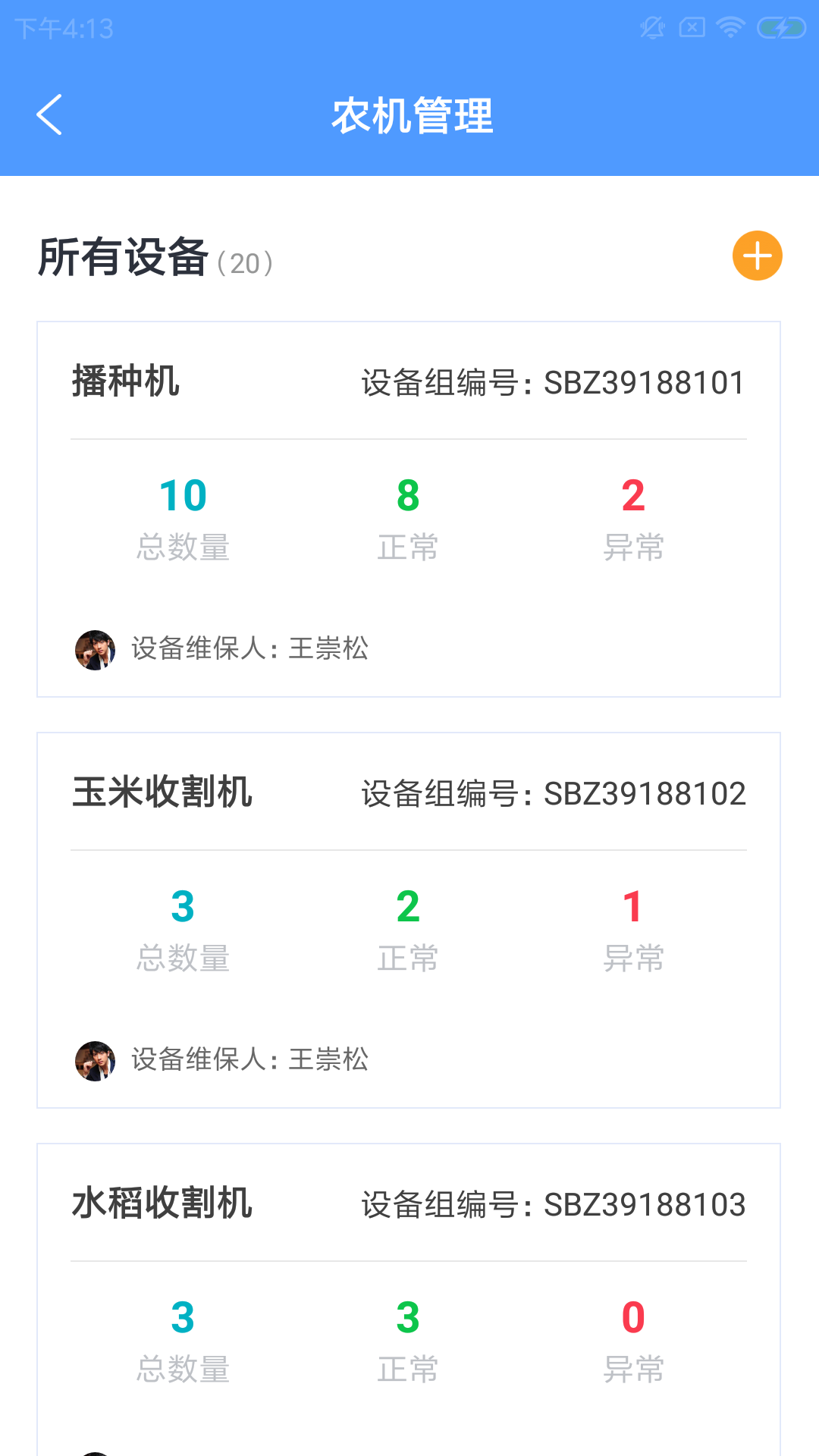Image resolution: width=819 pixels, height=1456 pixels.
Task: Tap 总数量 value 3 on 玉米收割机
Action: 183,905
